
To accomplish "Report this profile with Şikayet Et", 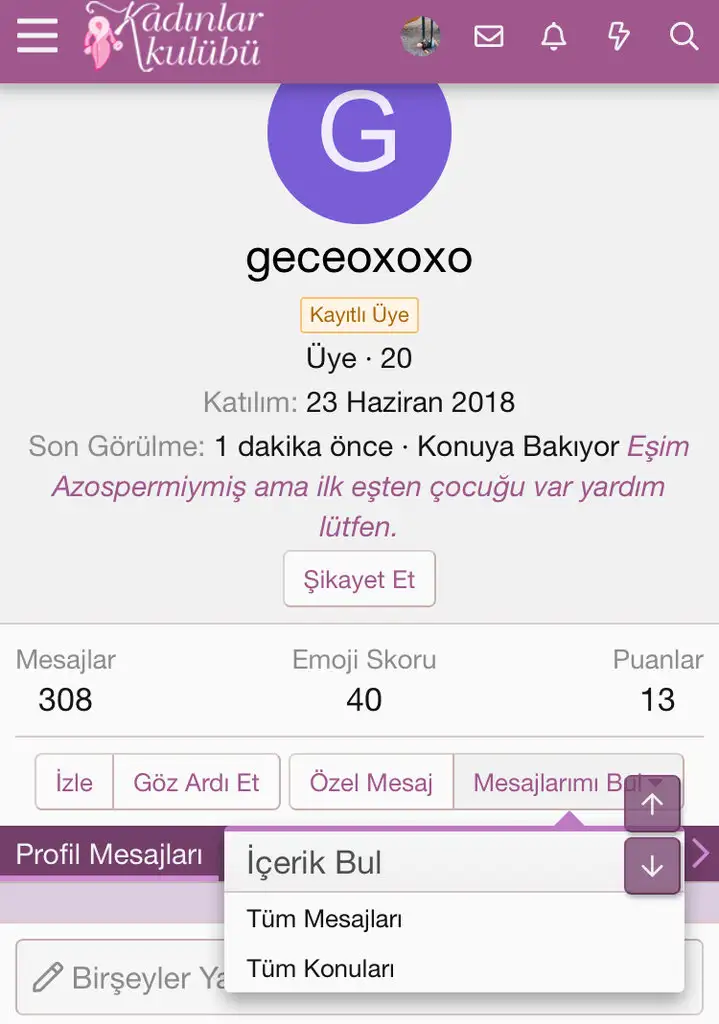I will click(359, 580).
